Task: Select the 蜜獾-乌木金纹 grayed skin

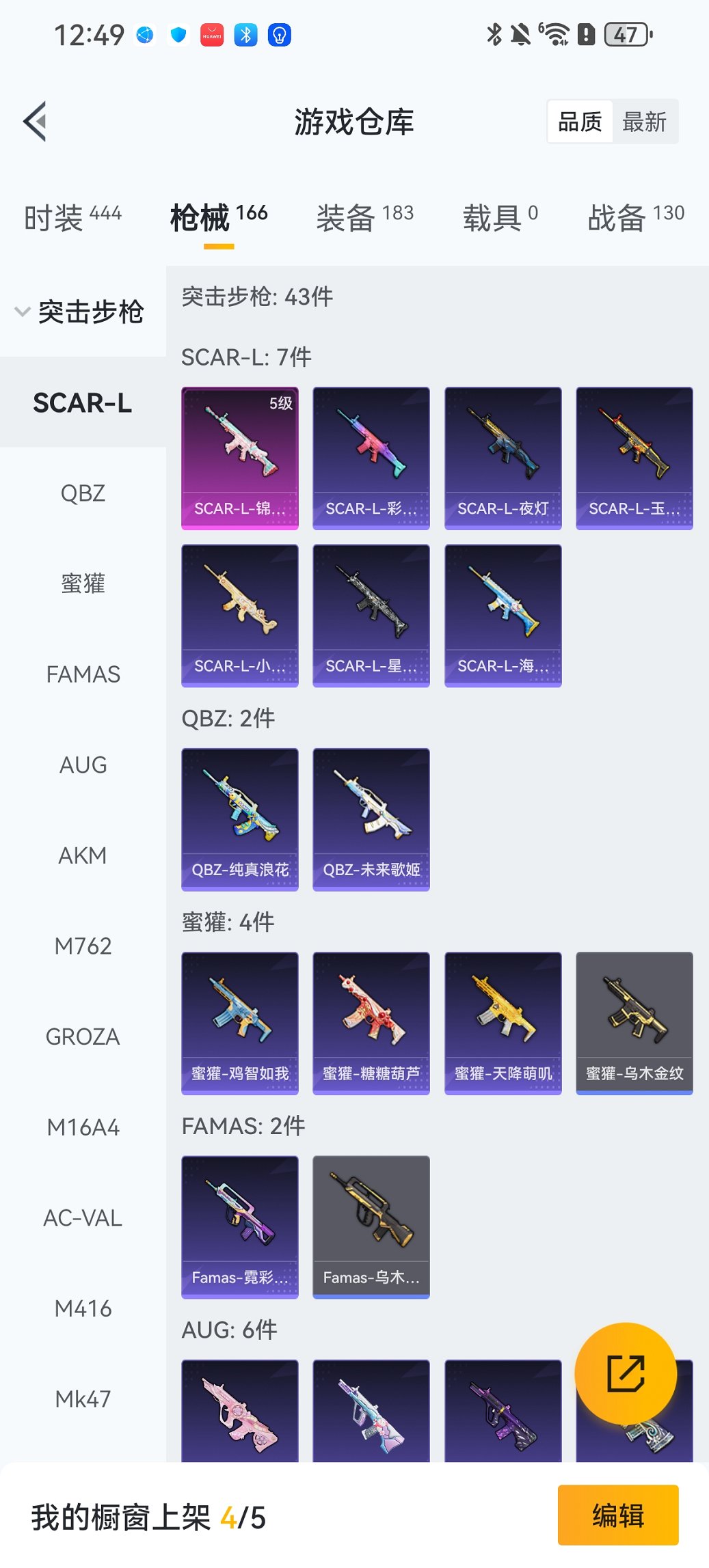Action: tap(634, 1023)
